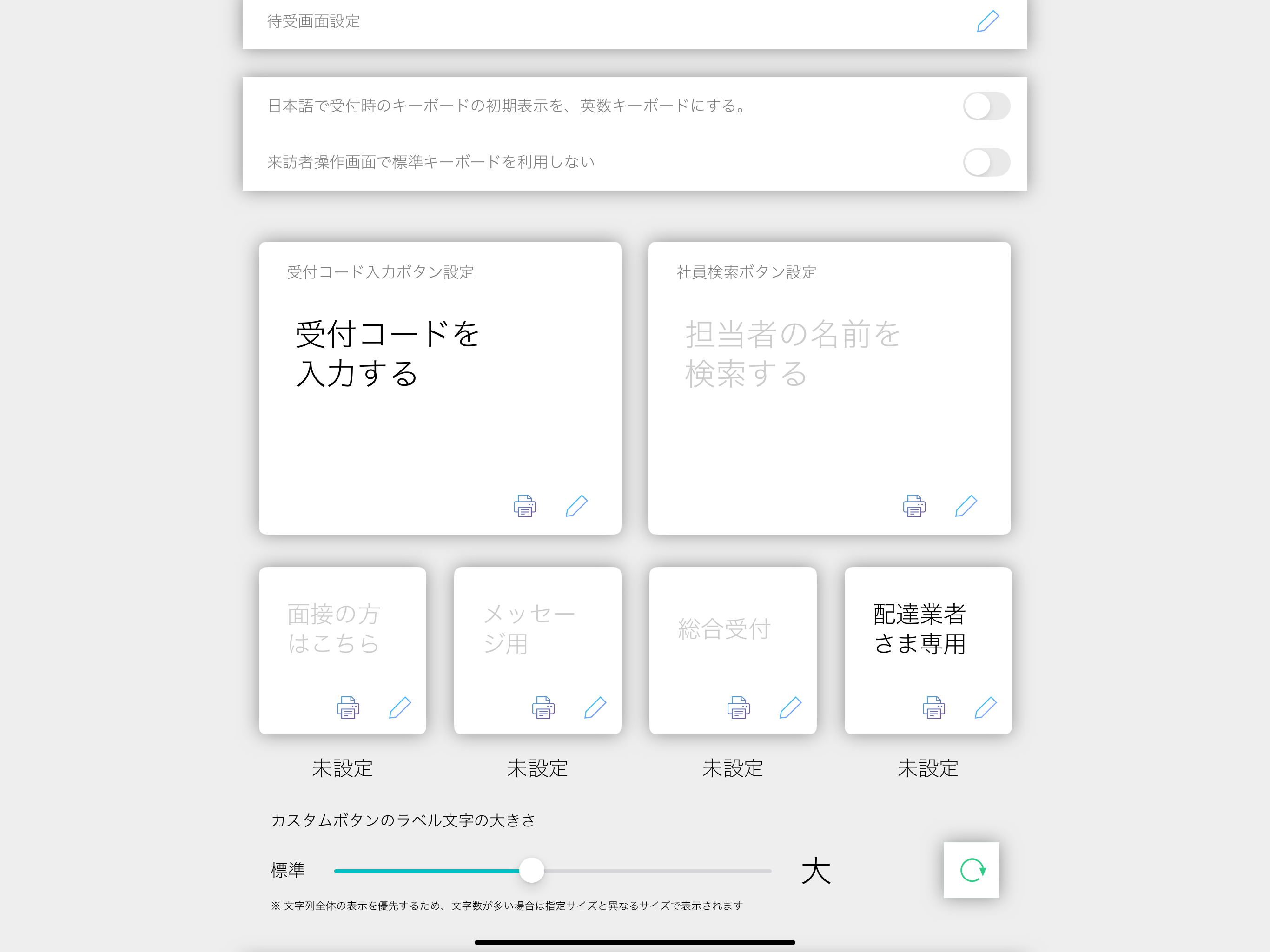Image resolution: width=1270 pixels, height=952 pixels.
Task: Edit the 社員検索ボタン設定 card
Action: coord(966,506)
